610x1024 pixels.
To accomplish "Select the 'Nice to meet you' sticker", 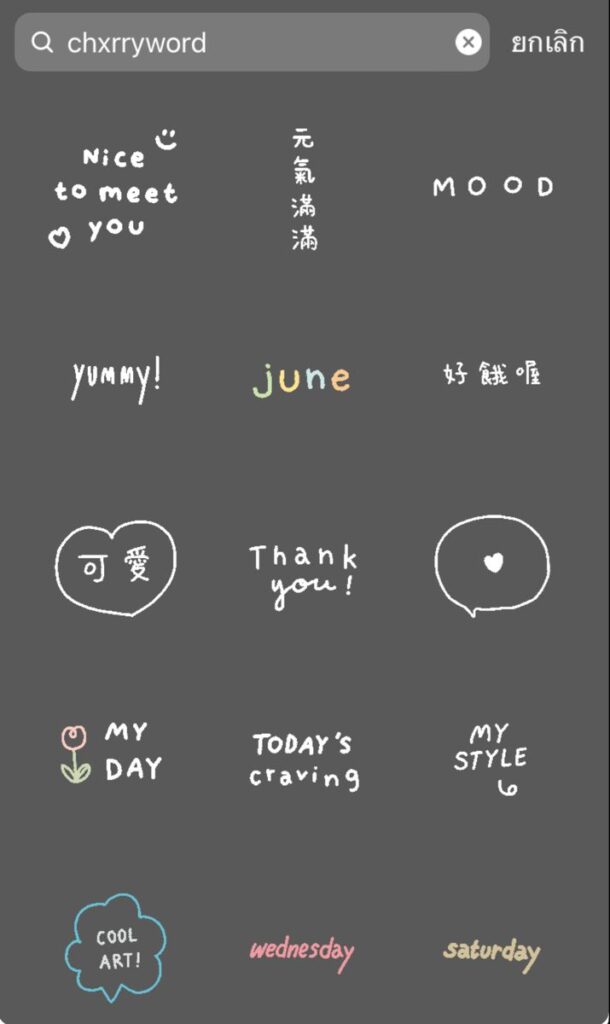I will [x=115, y=190].
